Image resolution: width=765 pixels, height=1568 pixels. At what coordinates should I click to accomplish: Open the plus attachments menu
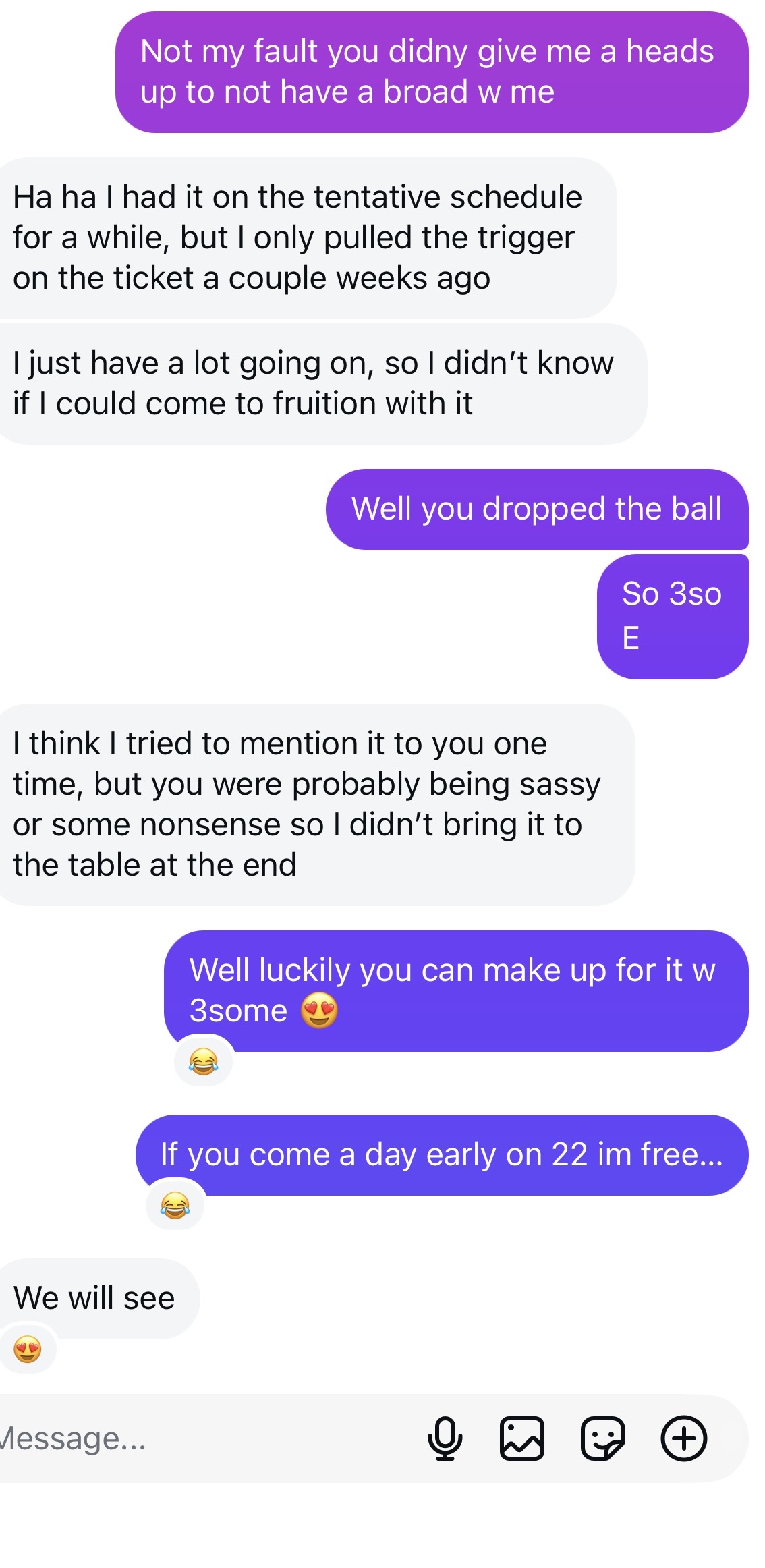point(684,1438)
